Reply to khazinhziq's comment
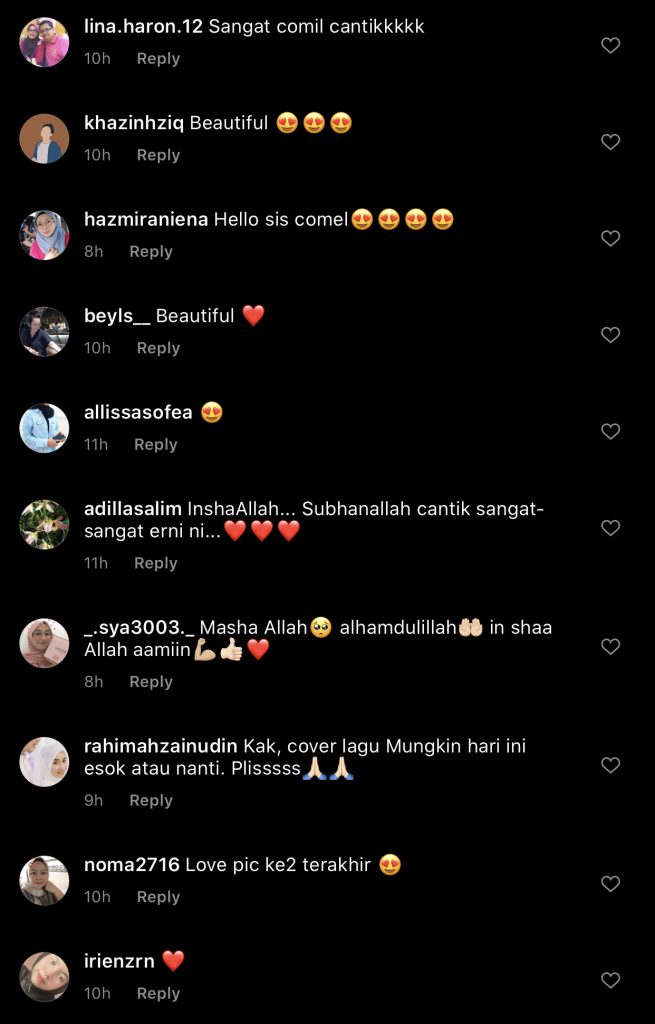Viewport: 655px width, 1024px height. pyautogui.click(x=158, y=155)
